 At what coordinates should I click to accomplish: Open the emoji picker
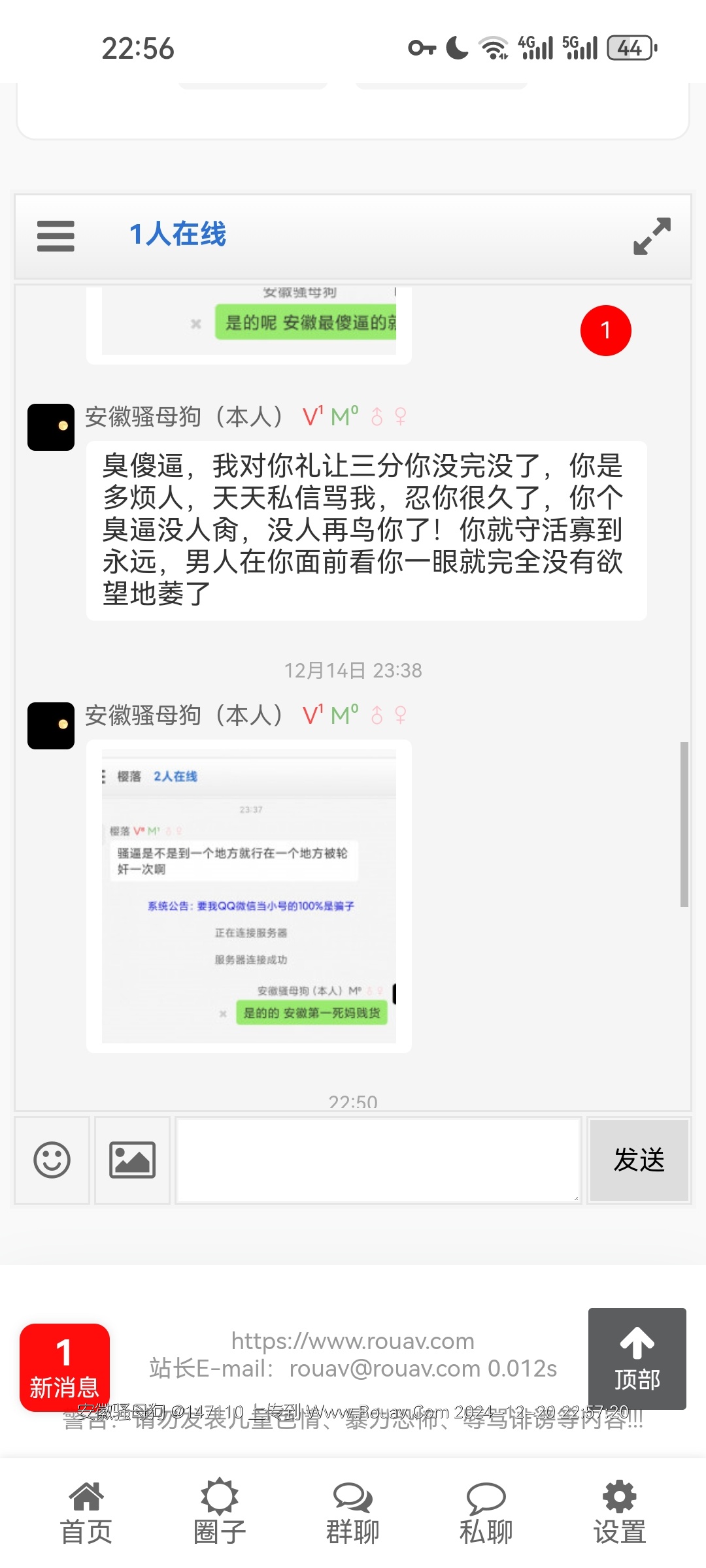(52, 1160)
